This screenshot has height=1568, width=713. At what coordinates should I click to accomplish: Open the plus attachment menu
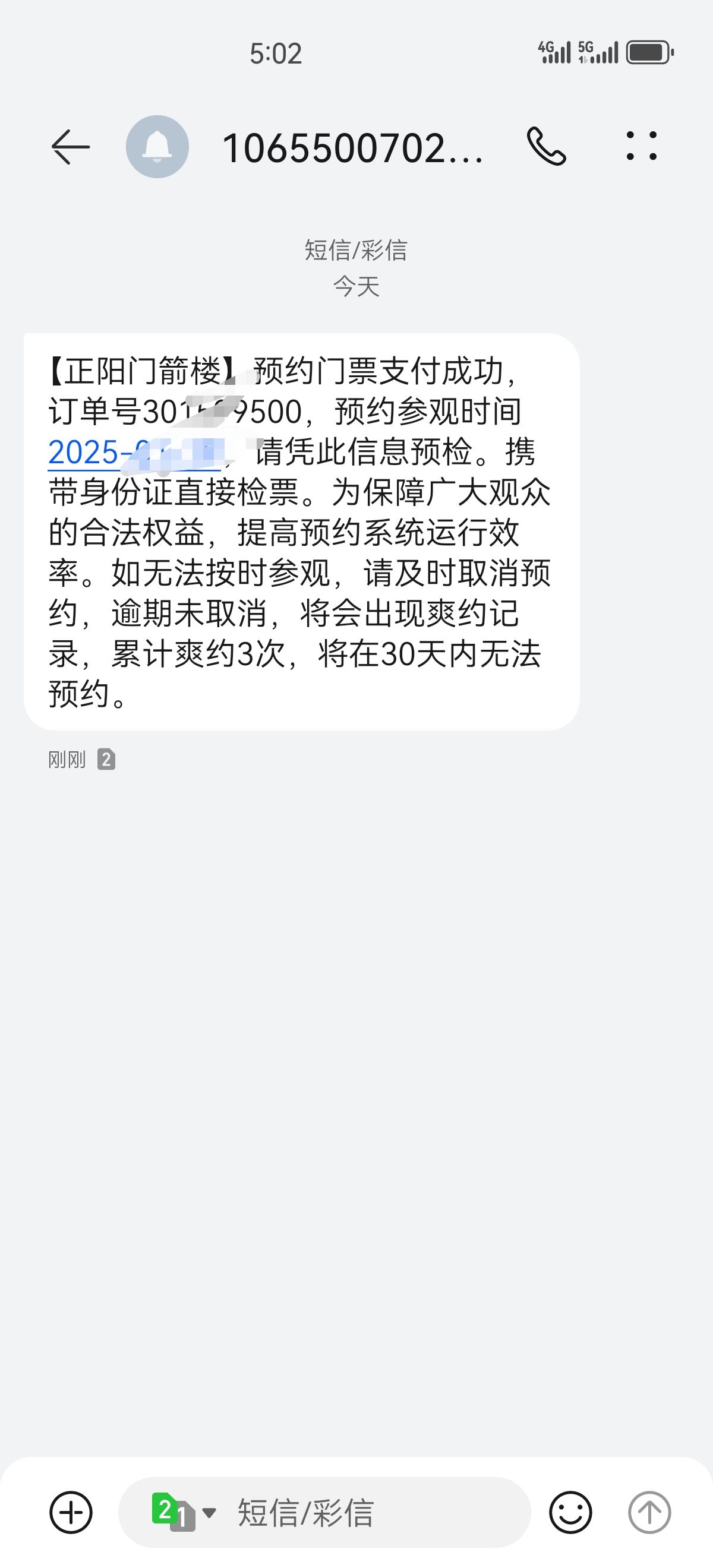pos(71,1512)
